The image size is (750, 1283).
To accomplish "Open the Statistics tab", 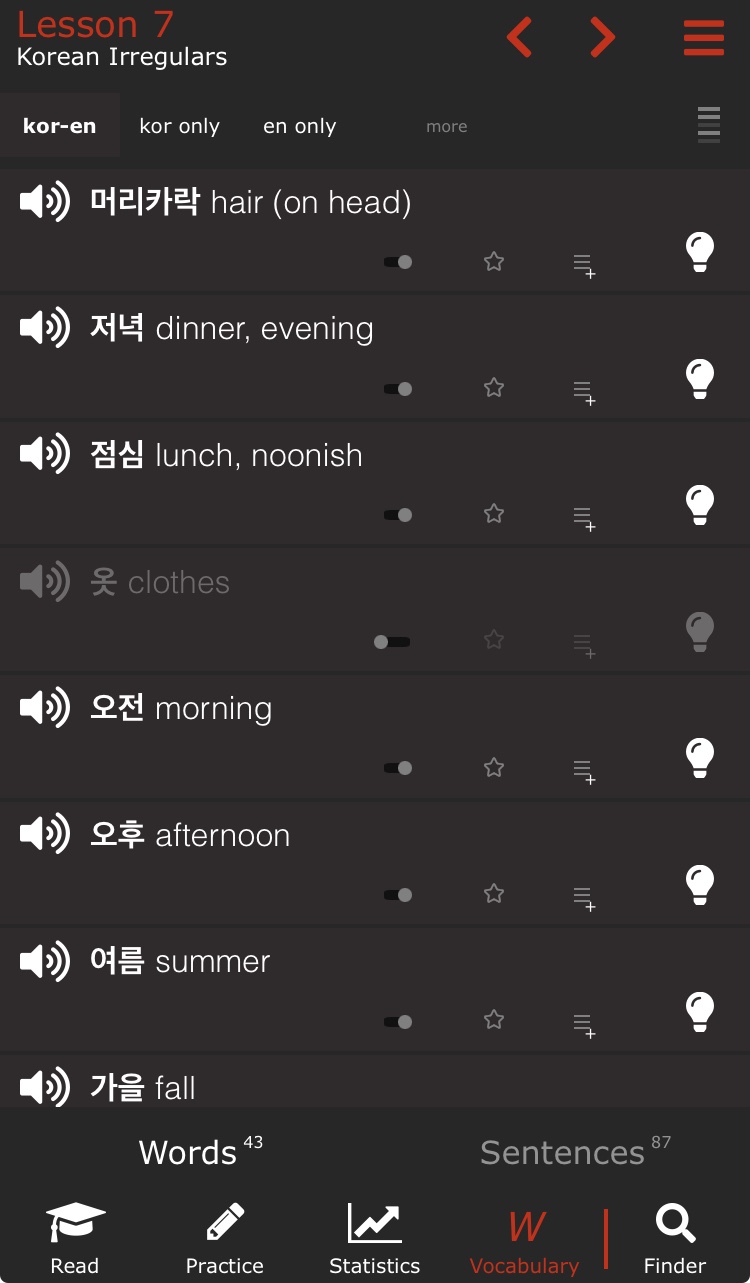I will [375, 1239].
